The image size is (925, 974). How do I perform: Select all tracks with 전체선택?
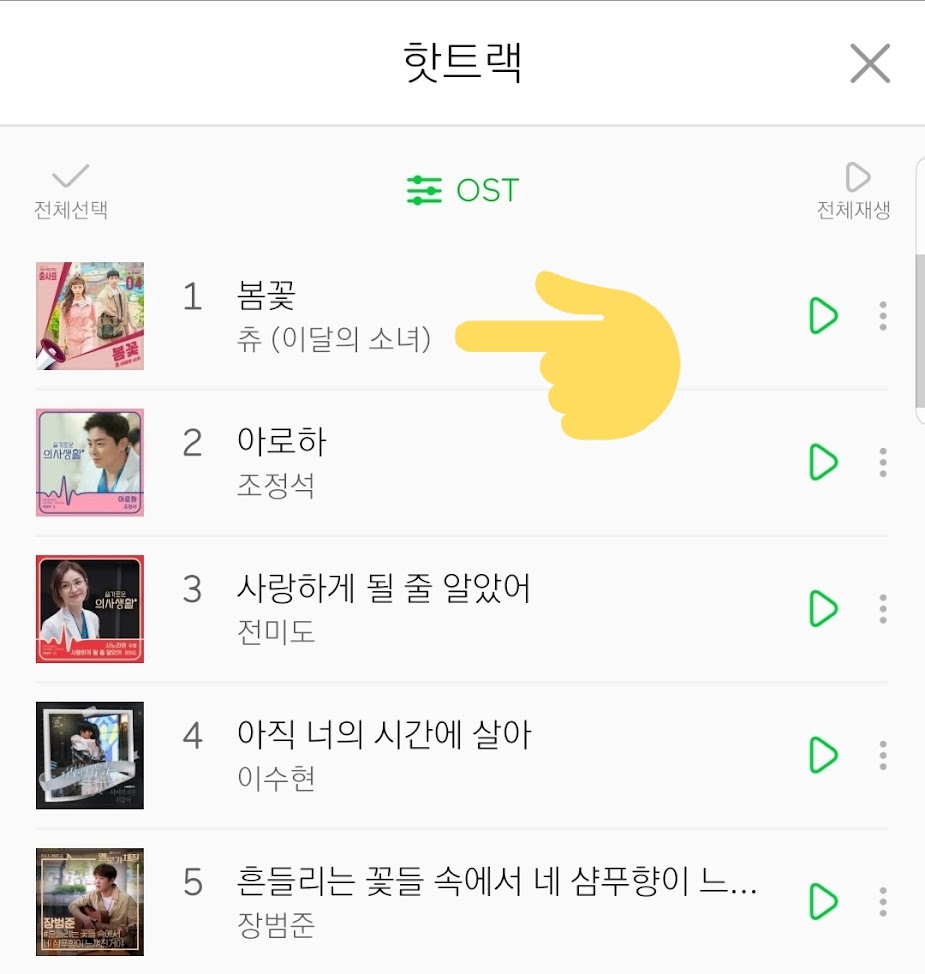[70, 189]
